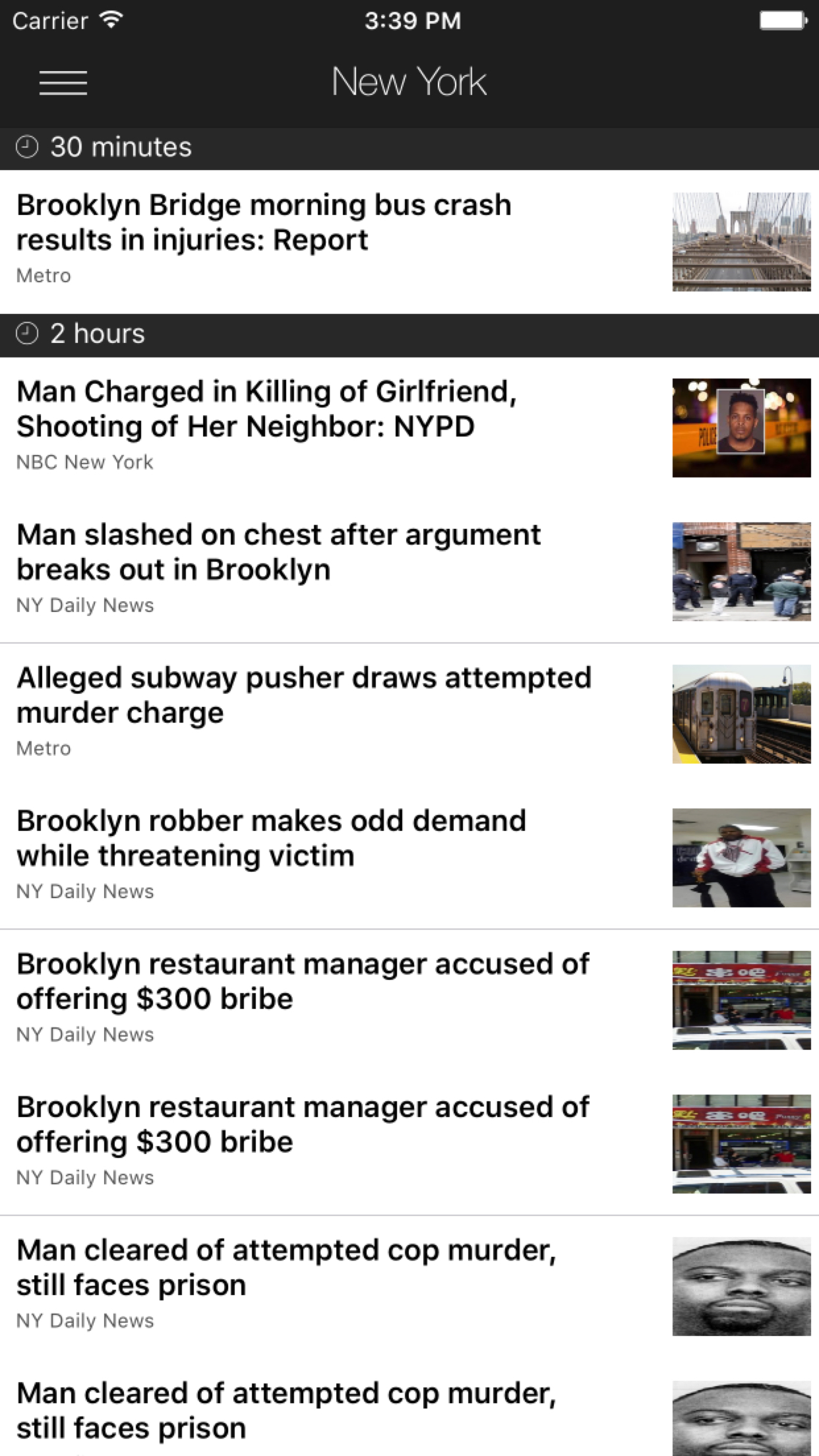Tap the Brooklyn Bridge article thumbnail

point(741,243)
